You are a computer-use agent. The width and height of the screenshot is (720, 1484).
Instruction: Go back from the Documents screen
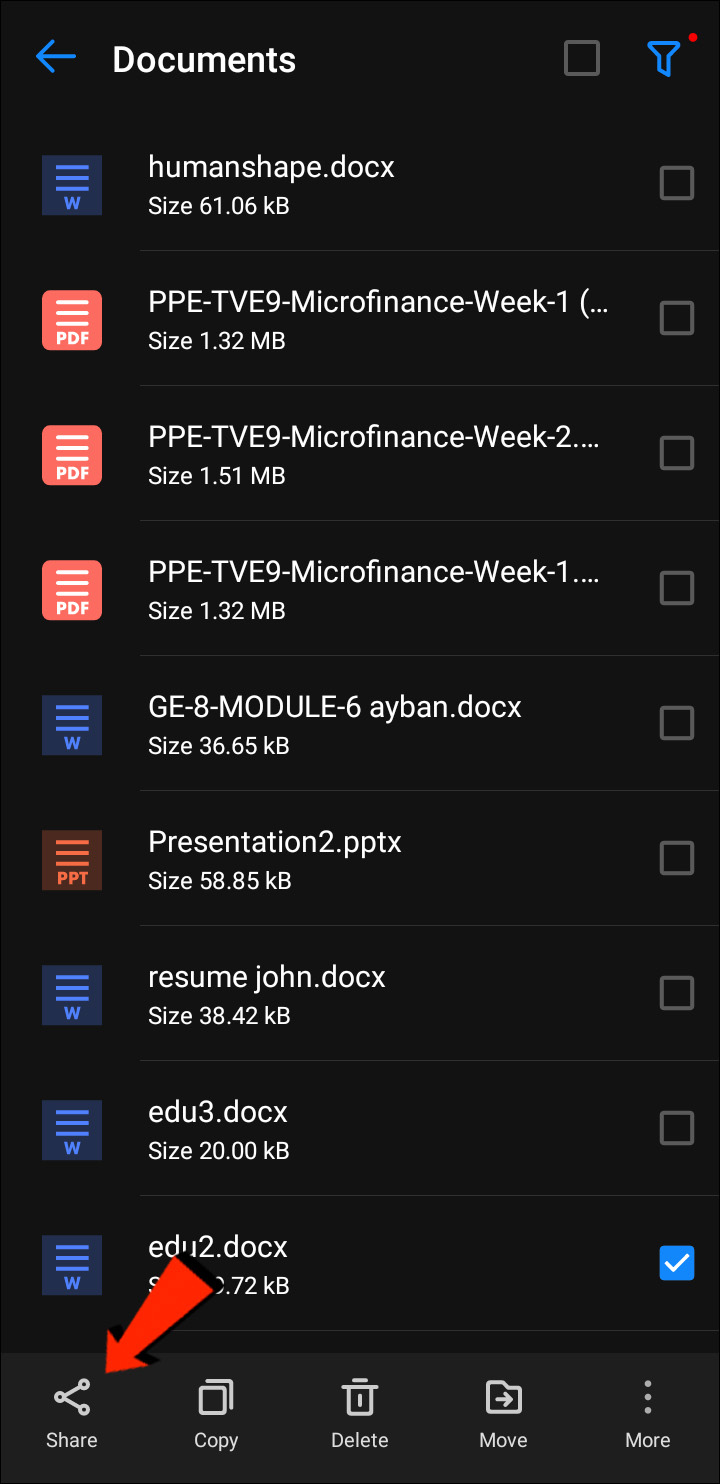pos(56,58)
